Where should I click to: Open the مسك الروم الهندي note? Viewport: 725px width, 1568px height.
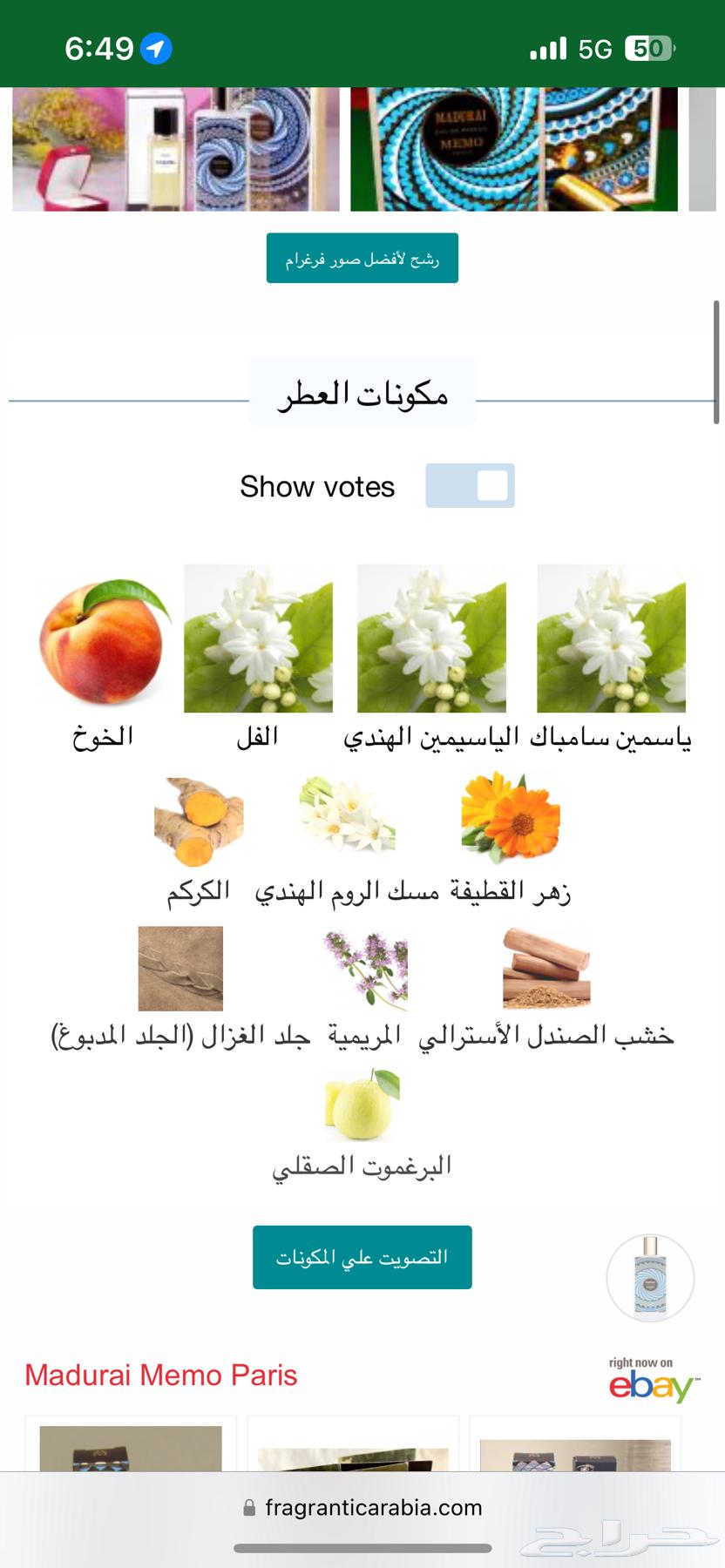tap(347, 819)
